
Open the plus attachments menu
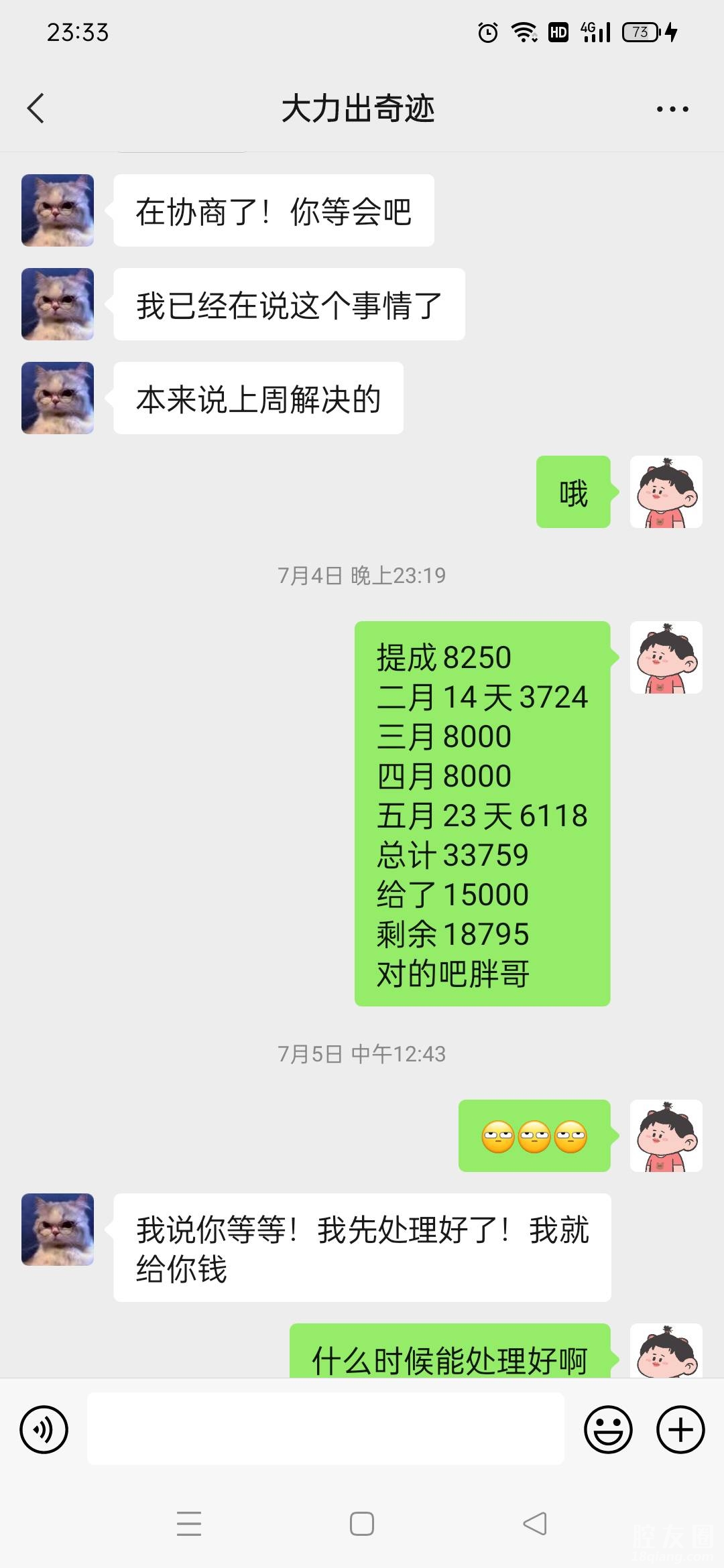tap(680, 1429)
